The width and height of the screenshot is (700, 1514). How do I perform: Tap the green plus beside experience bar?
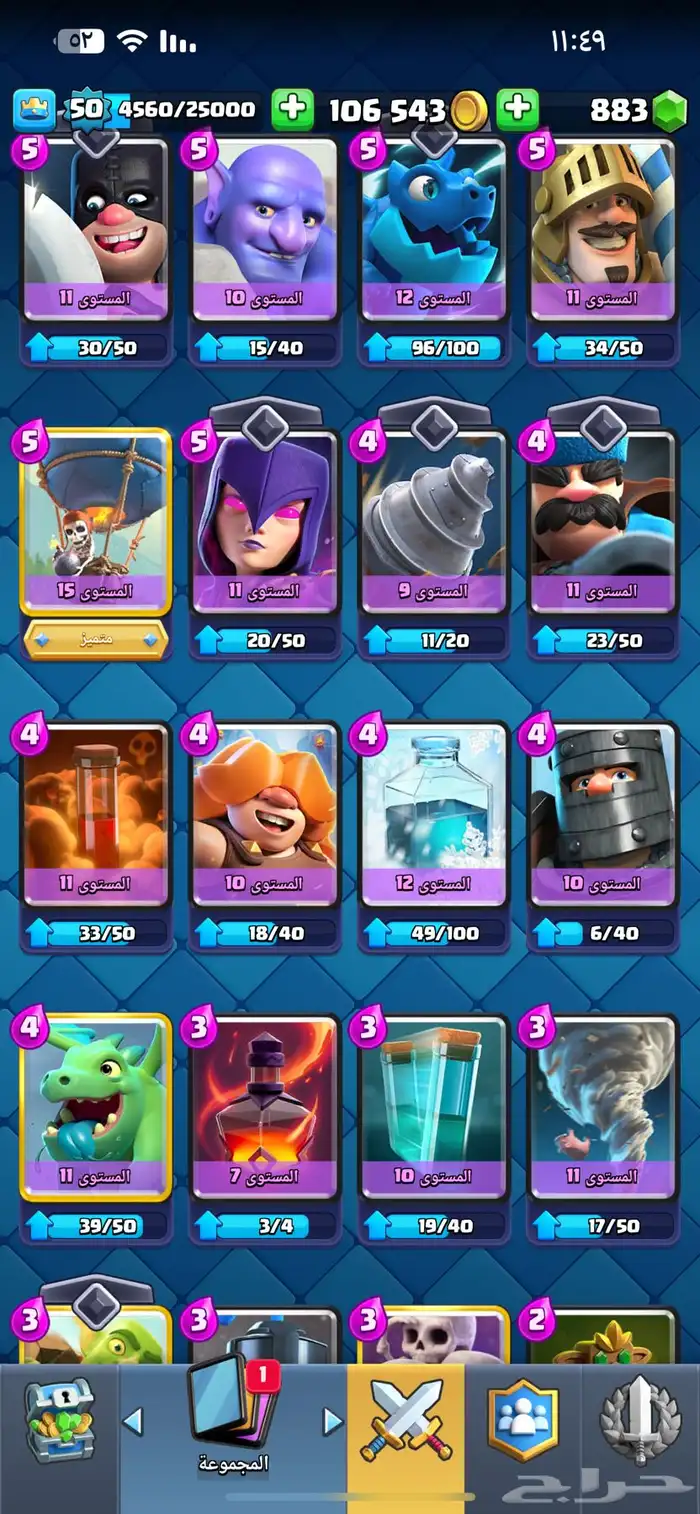point(293,110)
